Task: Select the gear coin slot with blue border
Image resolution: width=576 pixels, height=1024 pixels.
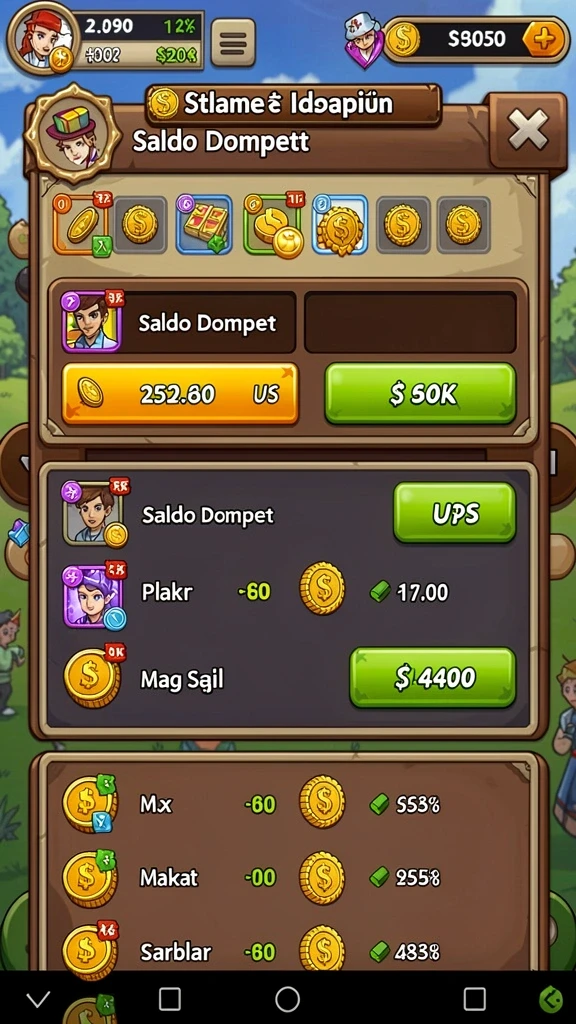Action: click(340, 225)
